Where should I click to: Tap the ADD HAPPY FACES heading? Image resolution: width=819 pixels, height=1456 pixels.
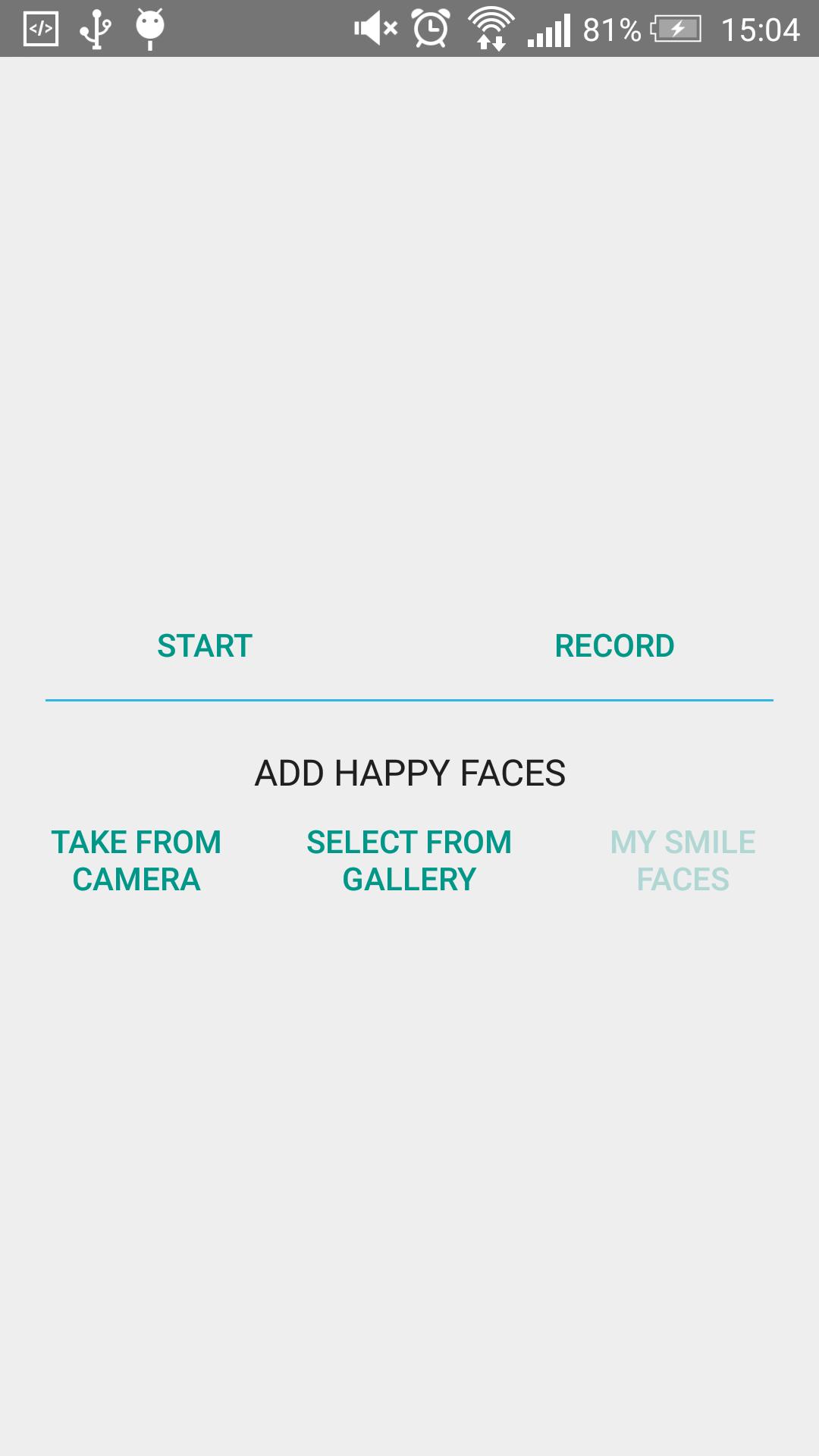[x=409, y=773]
